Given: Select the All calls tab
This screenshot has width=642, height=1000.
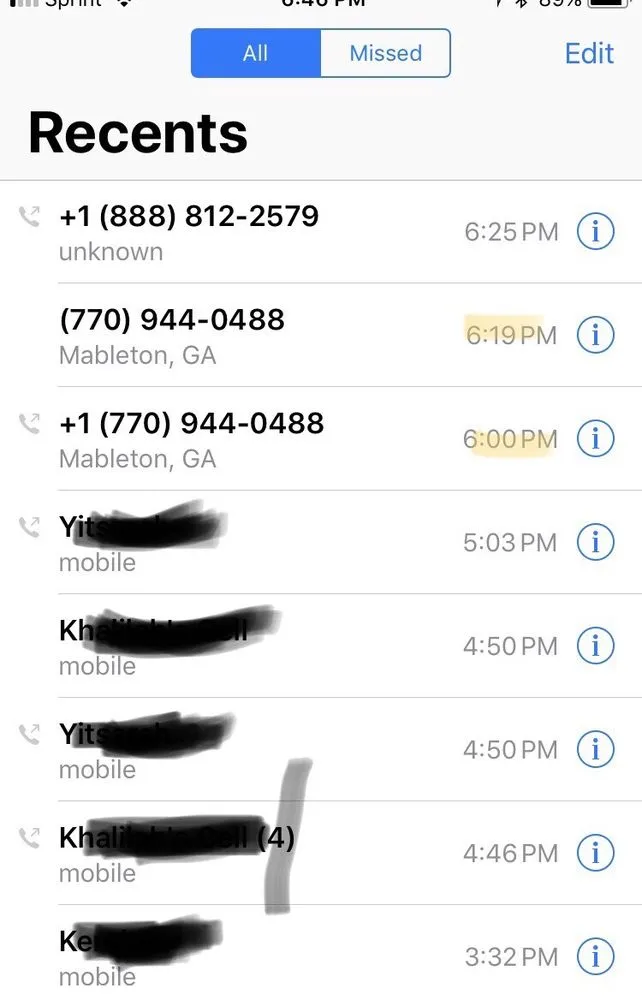Looking at the screenshot, I should [255, 53].
